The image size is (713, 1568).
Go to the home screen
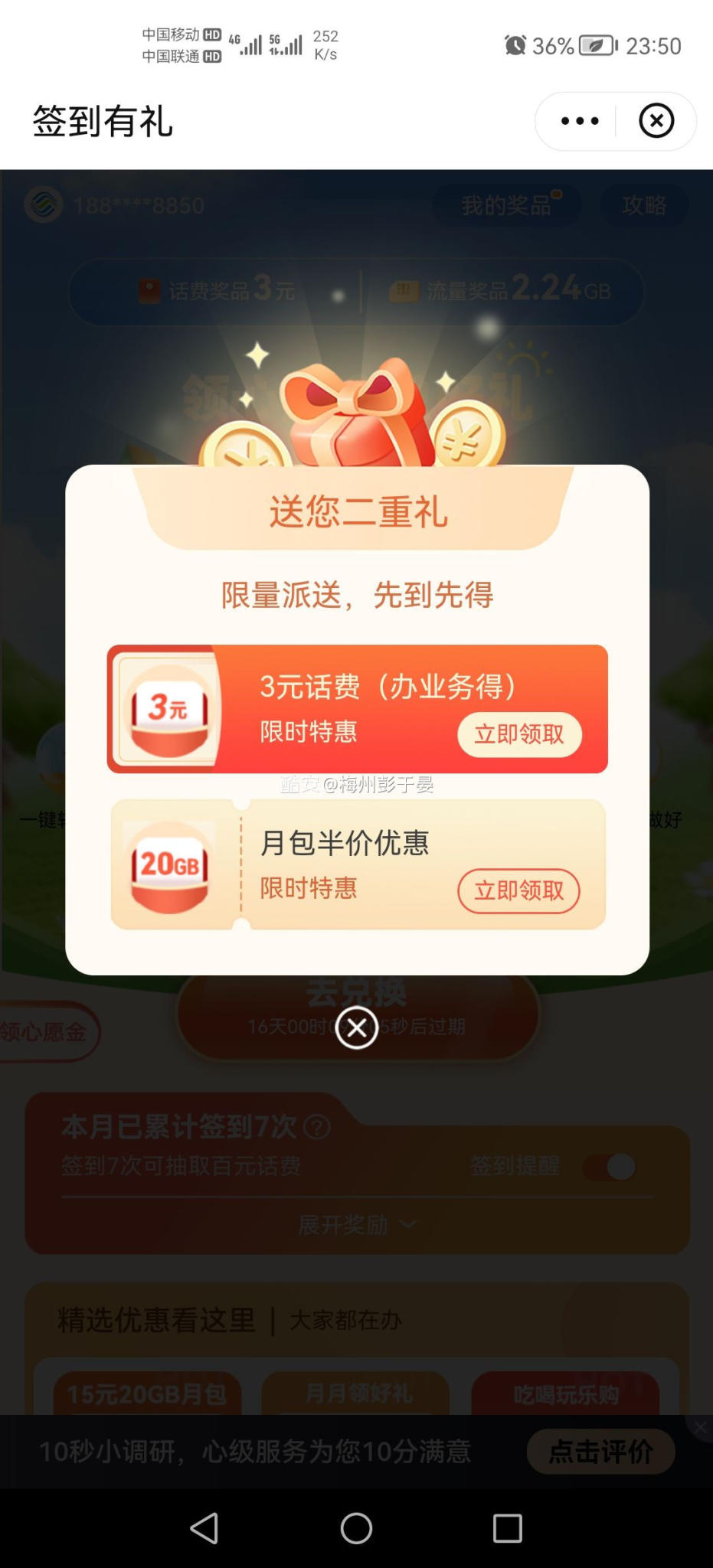click(x=356, y=1528)
